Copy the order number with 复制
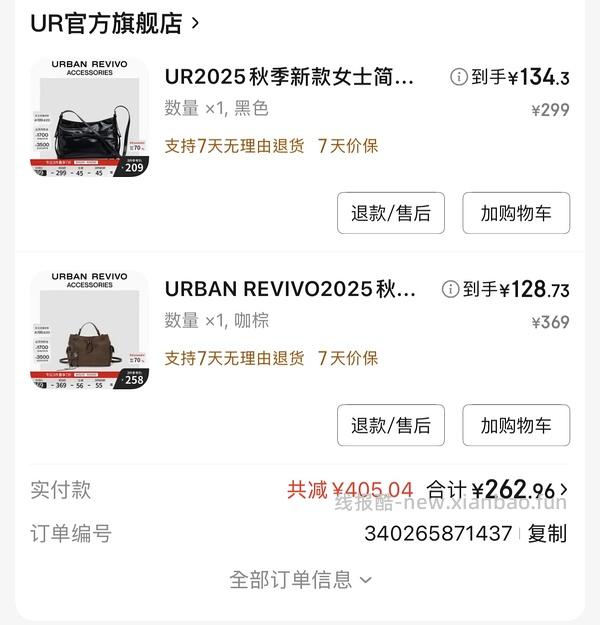 [x=547, y=534]
